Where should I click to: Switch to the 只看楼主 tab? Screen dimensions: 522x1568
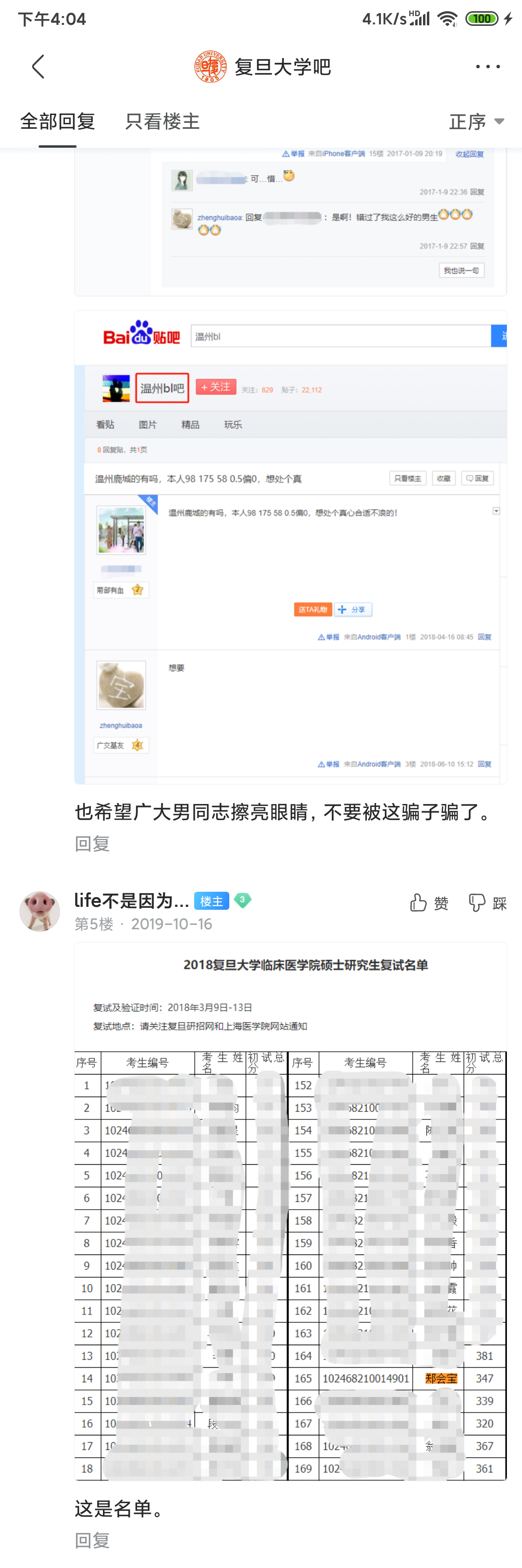click(162, 121)
